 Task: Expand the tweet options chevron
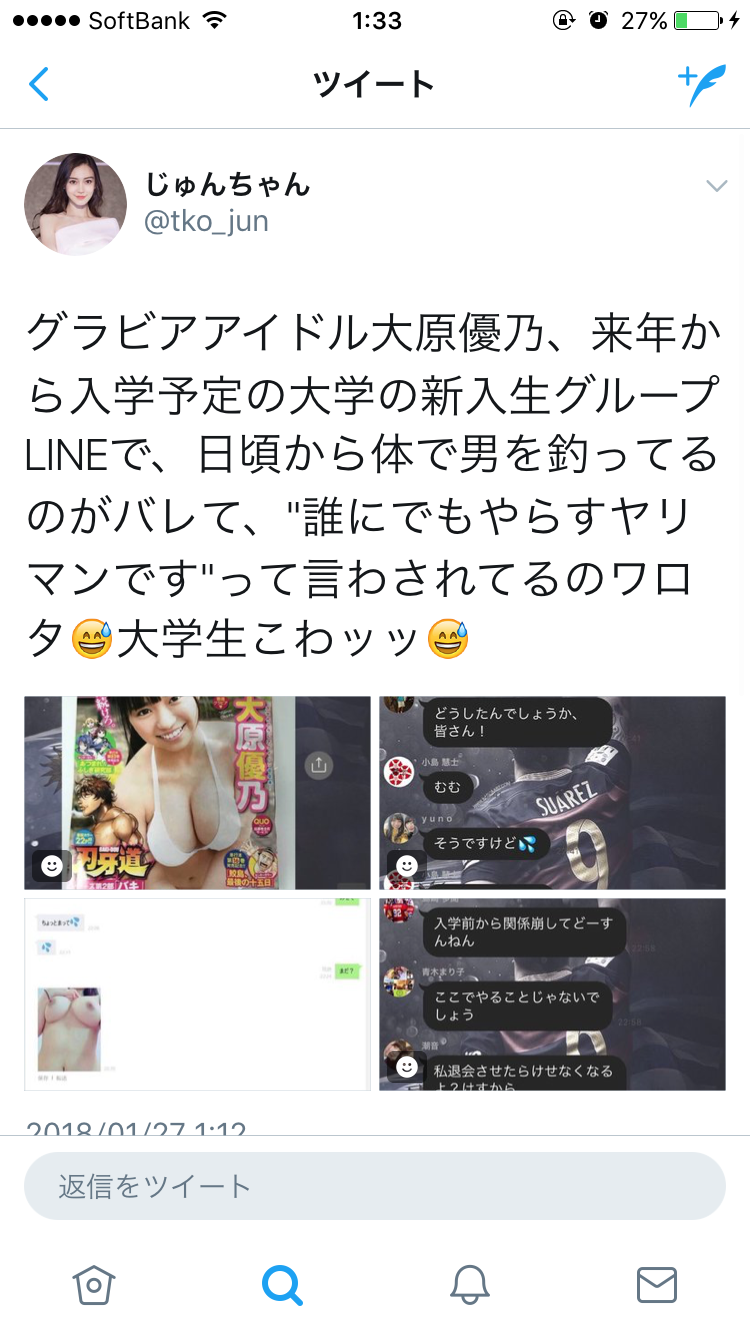click(x=716, y=186)
